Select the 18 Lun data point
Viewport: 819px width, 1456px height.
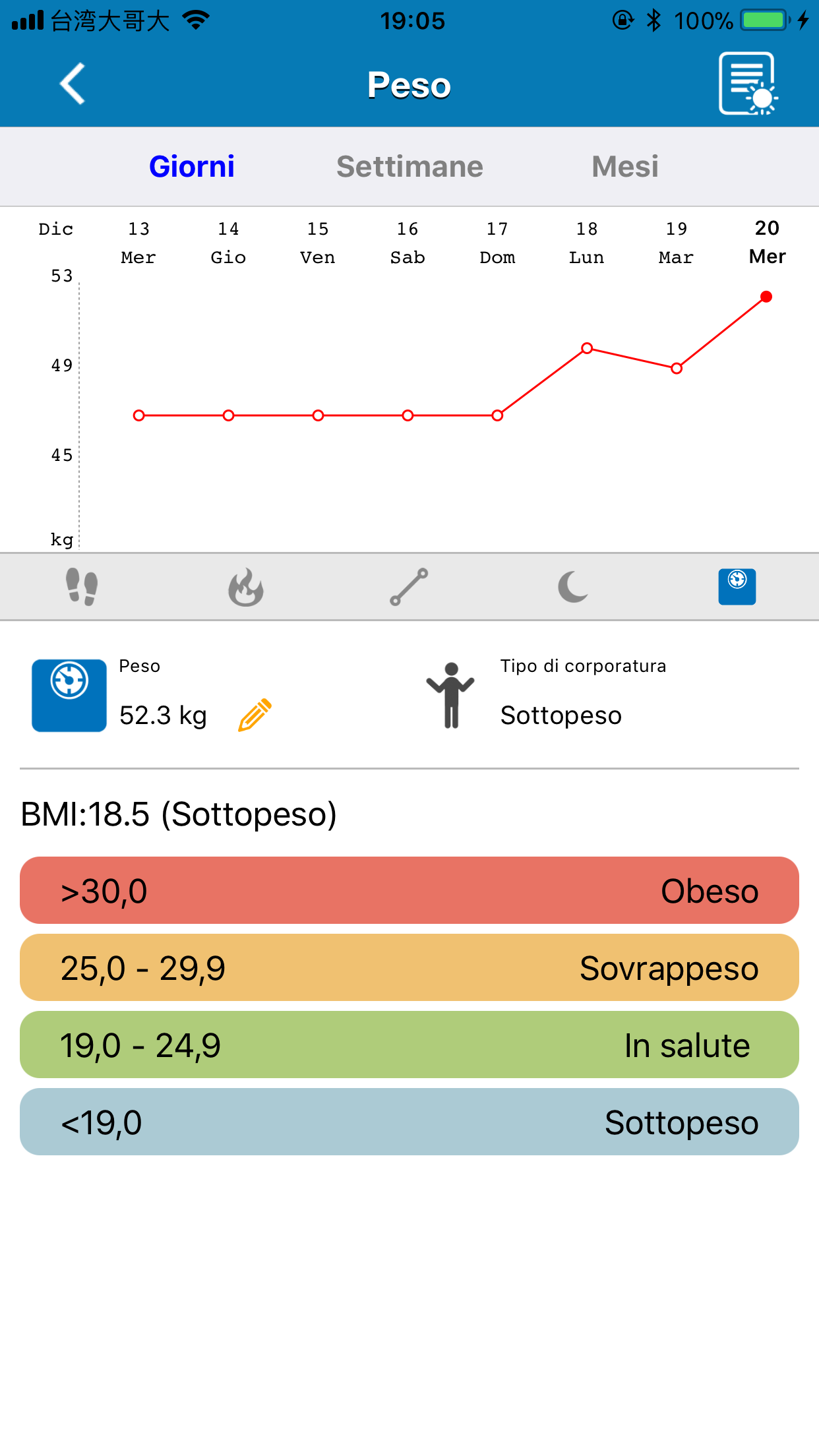click(x=587, y=348)
